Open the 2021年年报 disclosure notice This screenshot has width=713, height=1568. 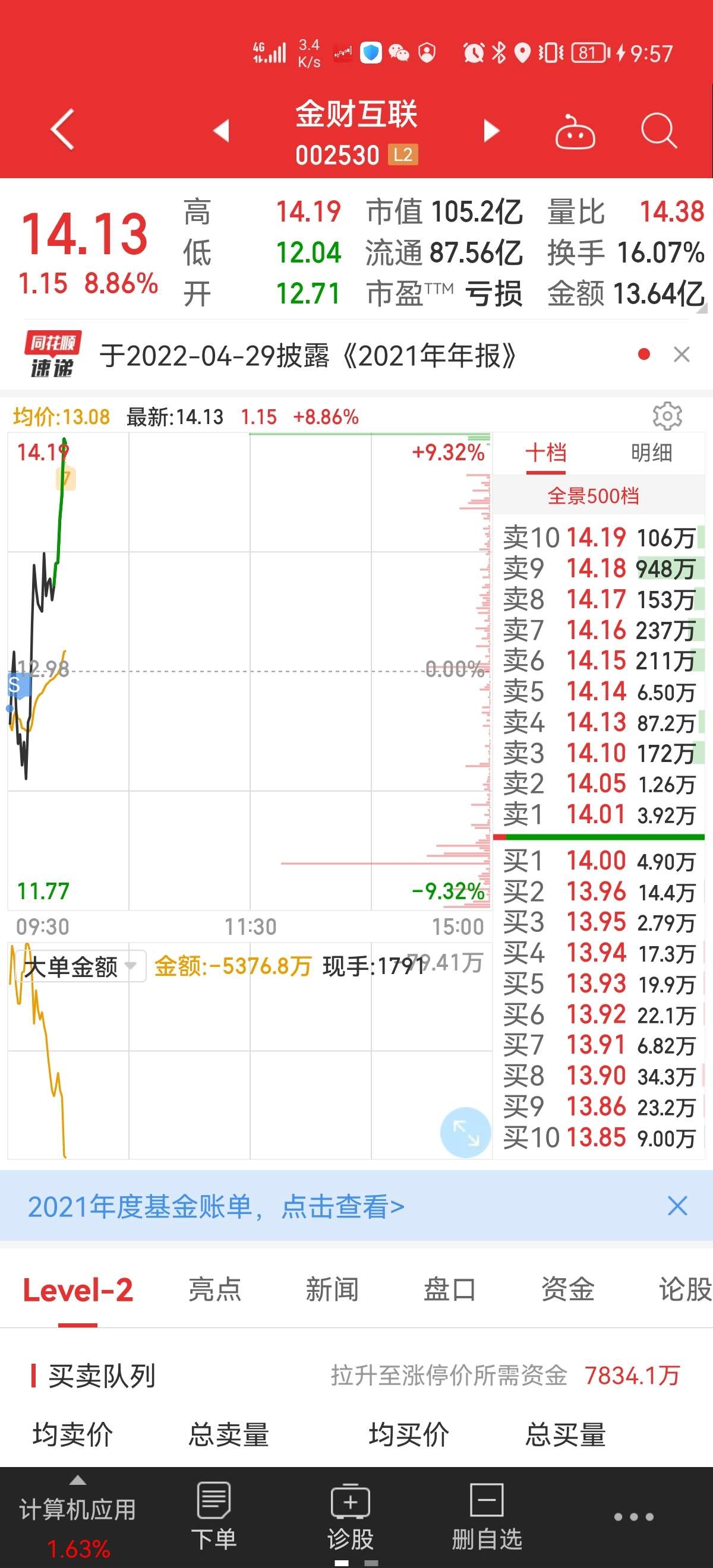(308, 356)
